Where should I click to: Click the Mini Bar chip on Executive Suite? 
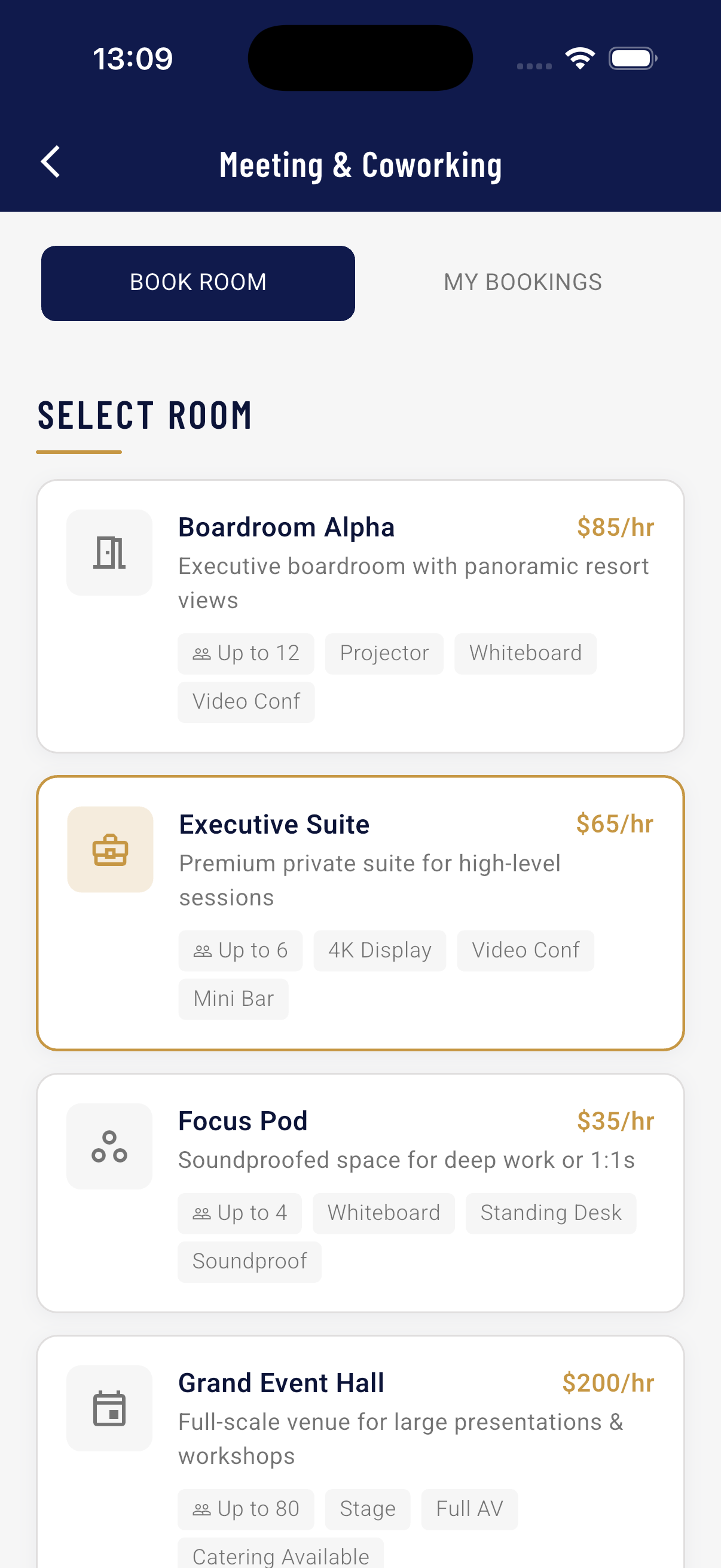pyautogui.click(x=233, y=998)
